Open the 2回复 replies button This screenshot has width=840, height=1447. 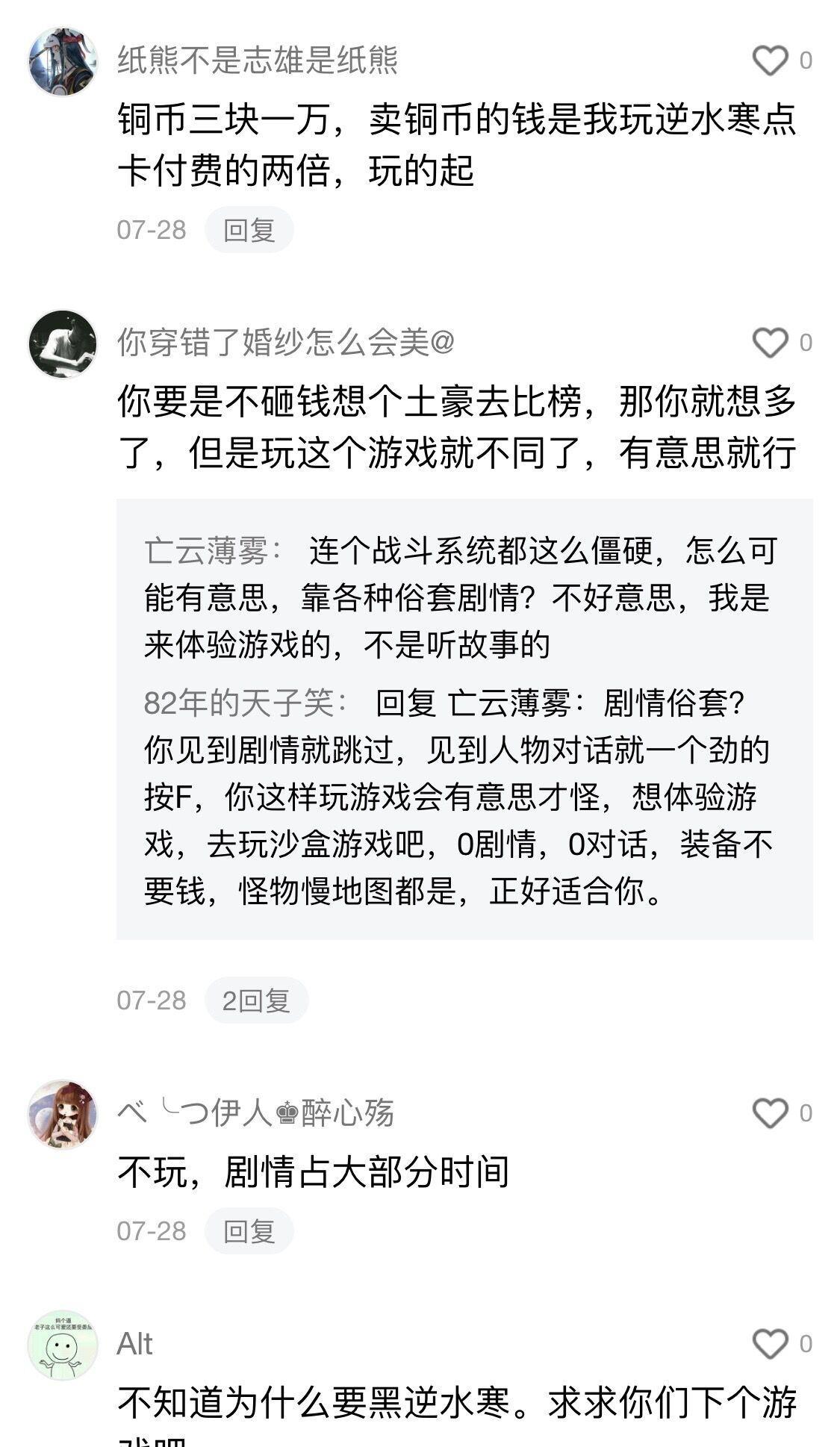[x=256, y=1001]
